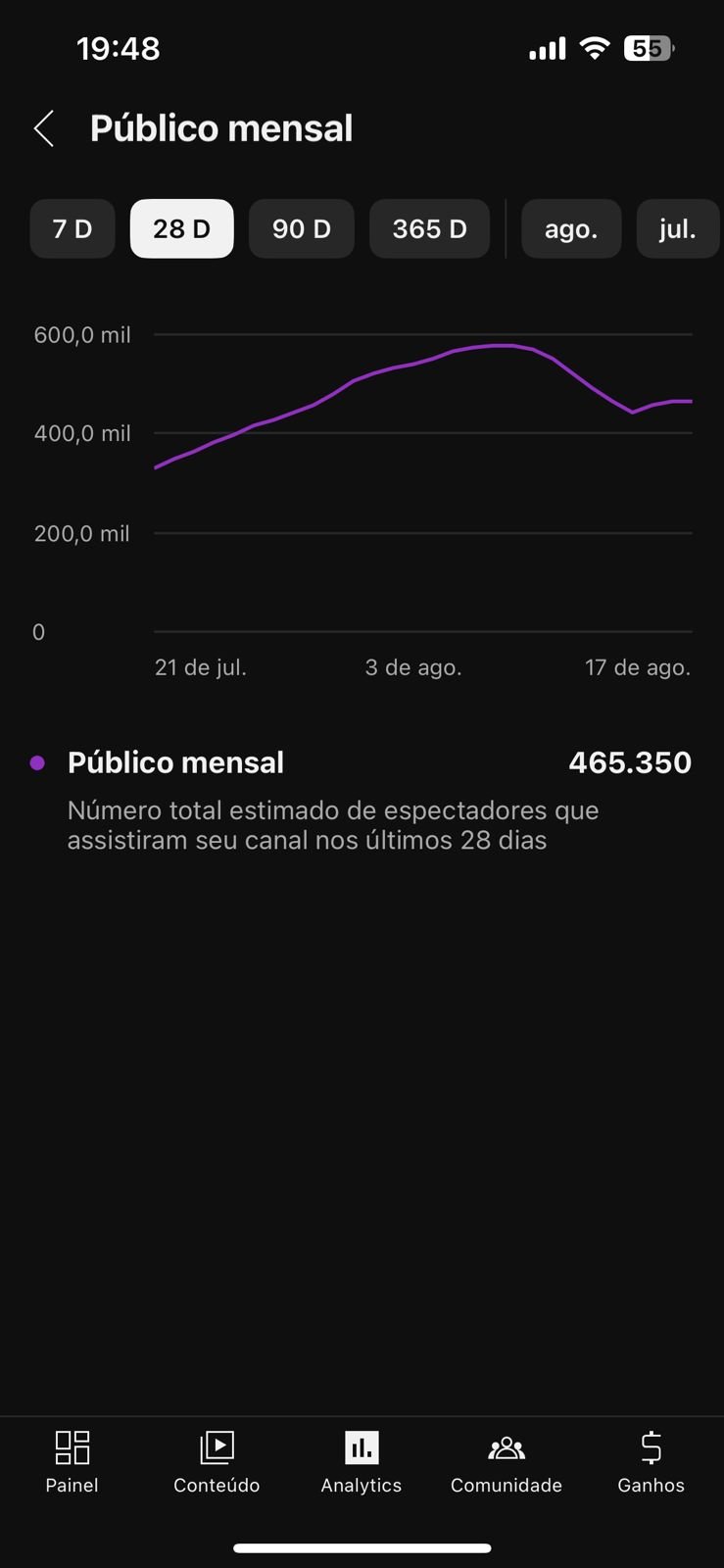This screenshot has width=724, height=1568.
Task: Select the 7 D time range
Action: click(x=72, y=229)
